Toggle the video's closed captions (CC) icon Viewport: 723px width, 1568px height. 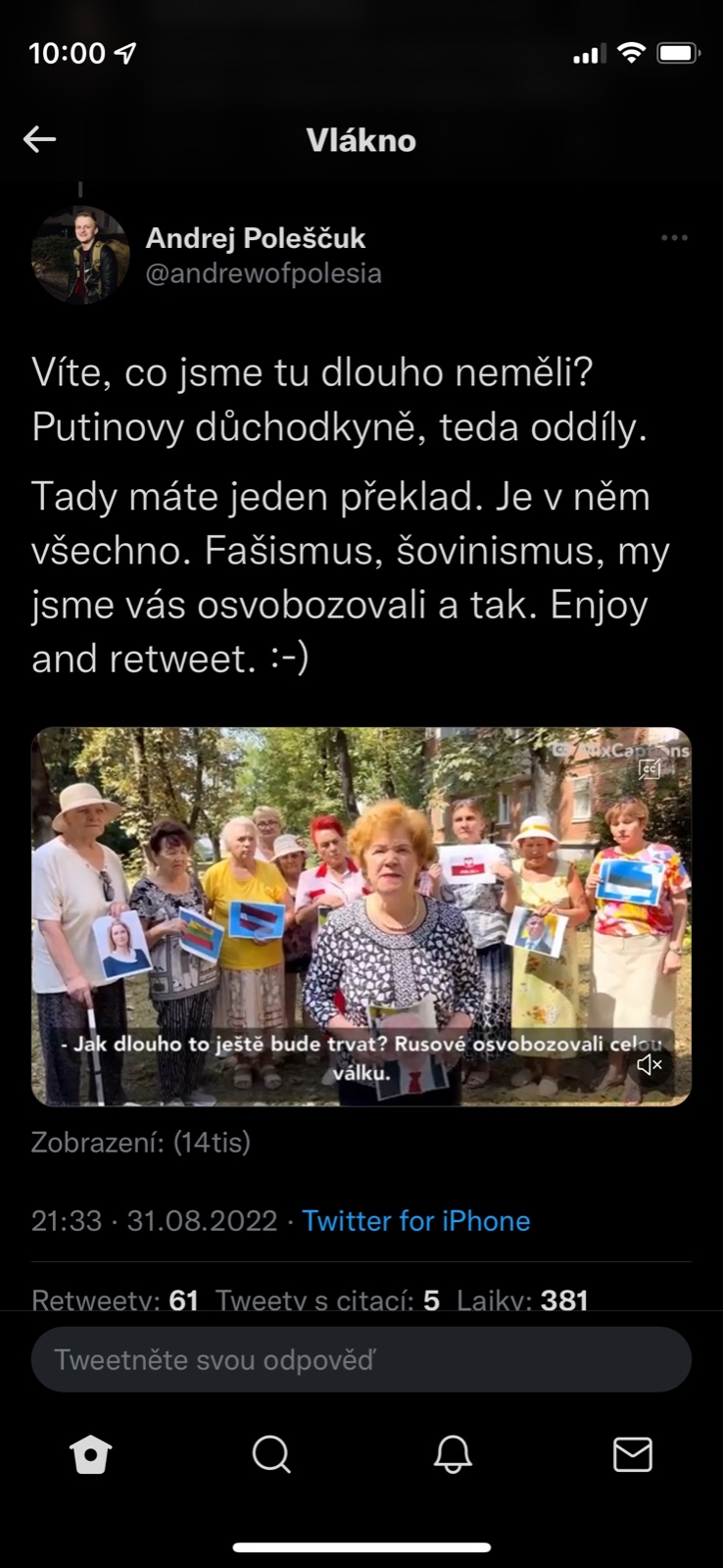(x=650, y=770)
